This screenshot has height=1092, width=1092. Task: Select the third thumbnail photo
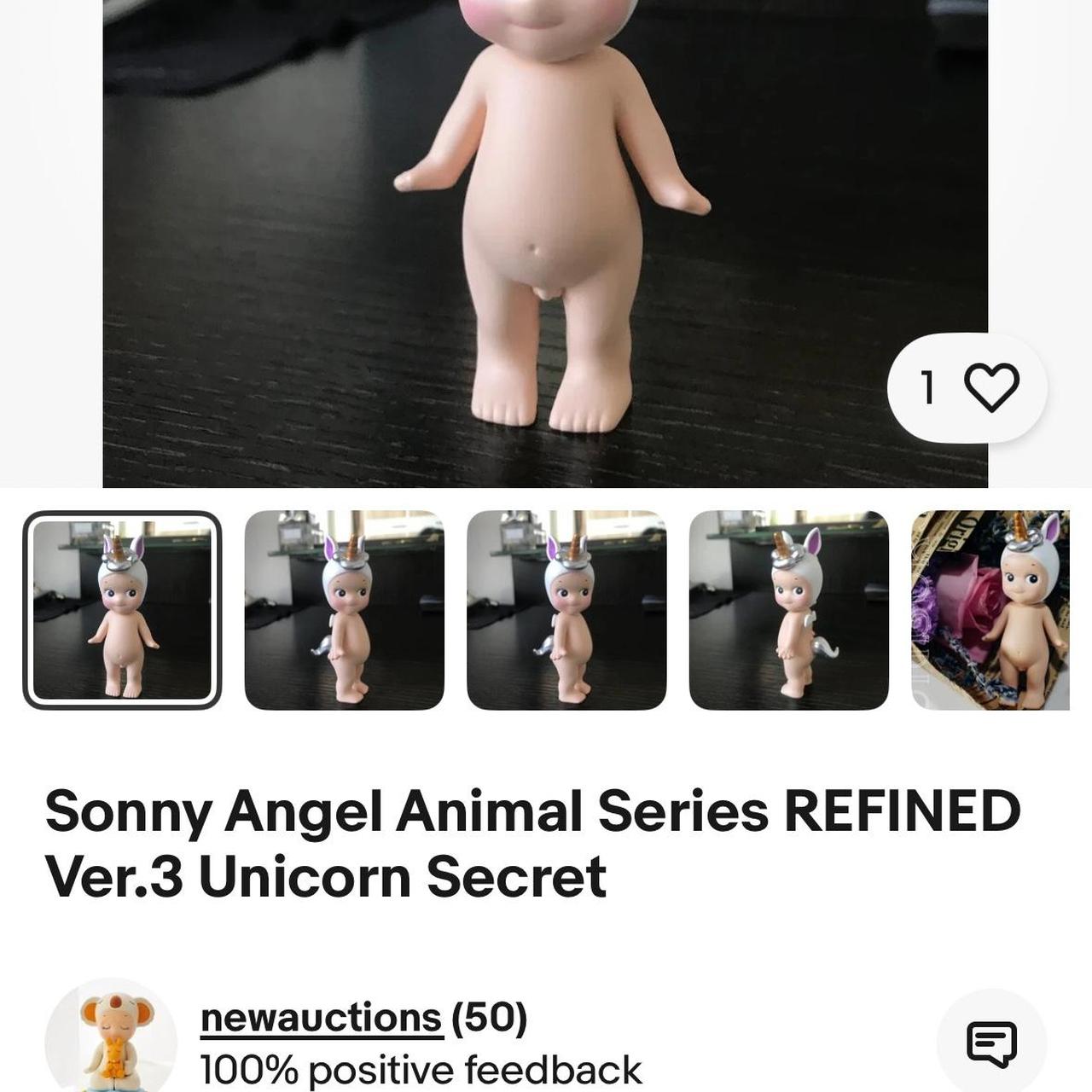point(566,610)
